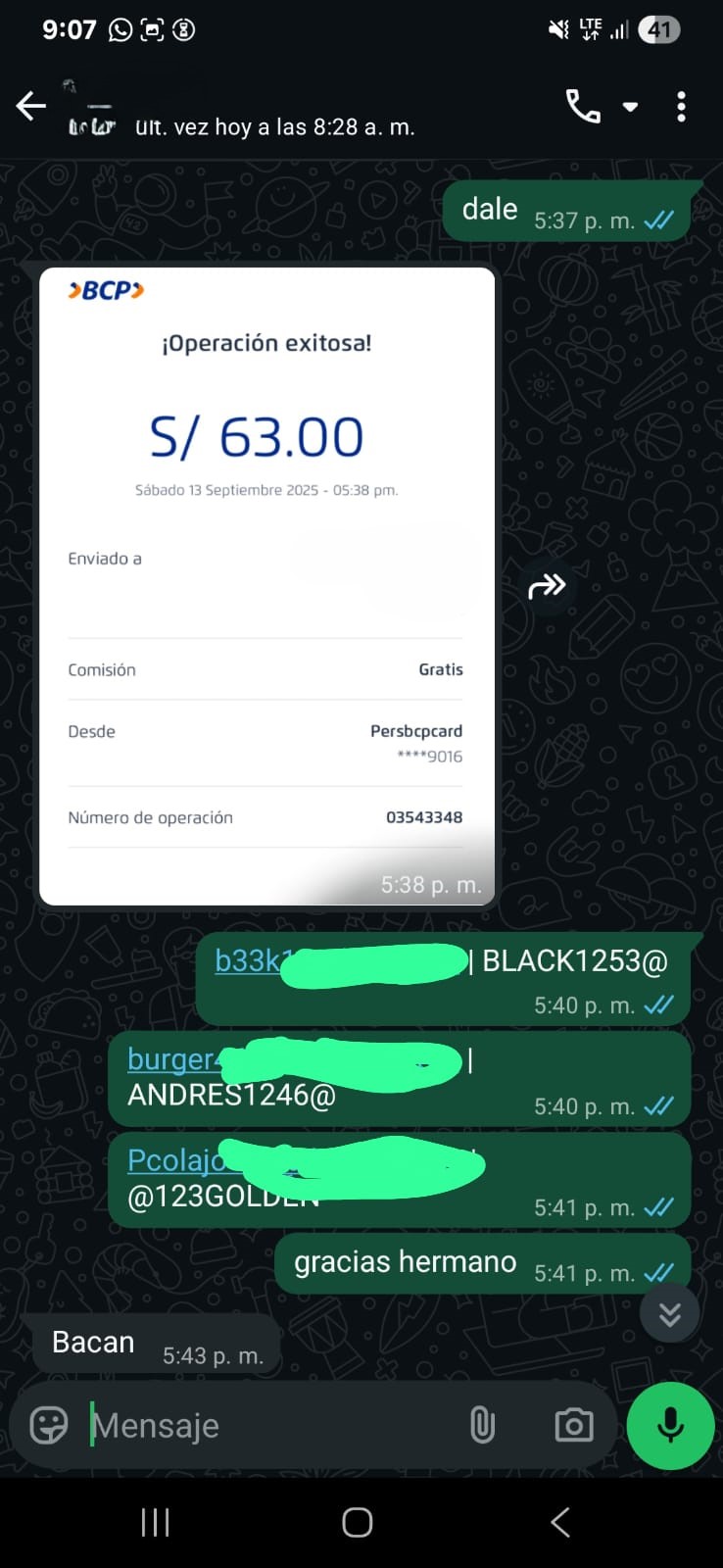Open the emoji and sticker picker
The height and width of the screenshot is (1568, 723).
49,1425
